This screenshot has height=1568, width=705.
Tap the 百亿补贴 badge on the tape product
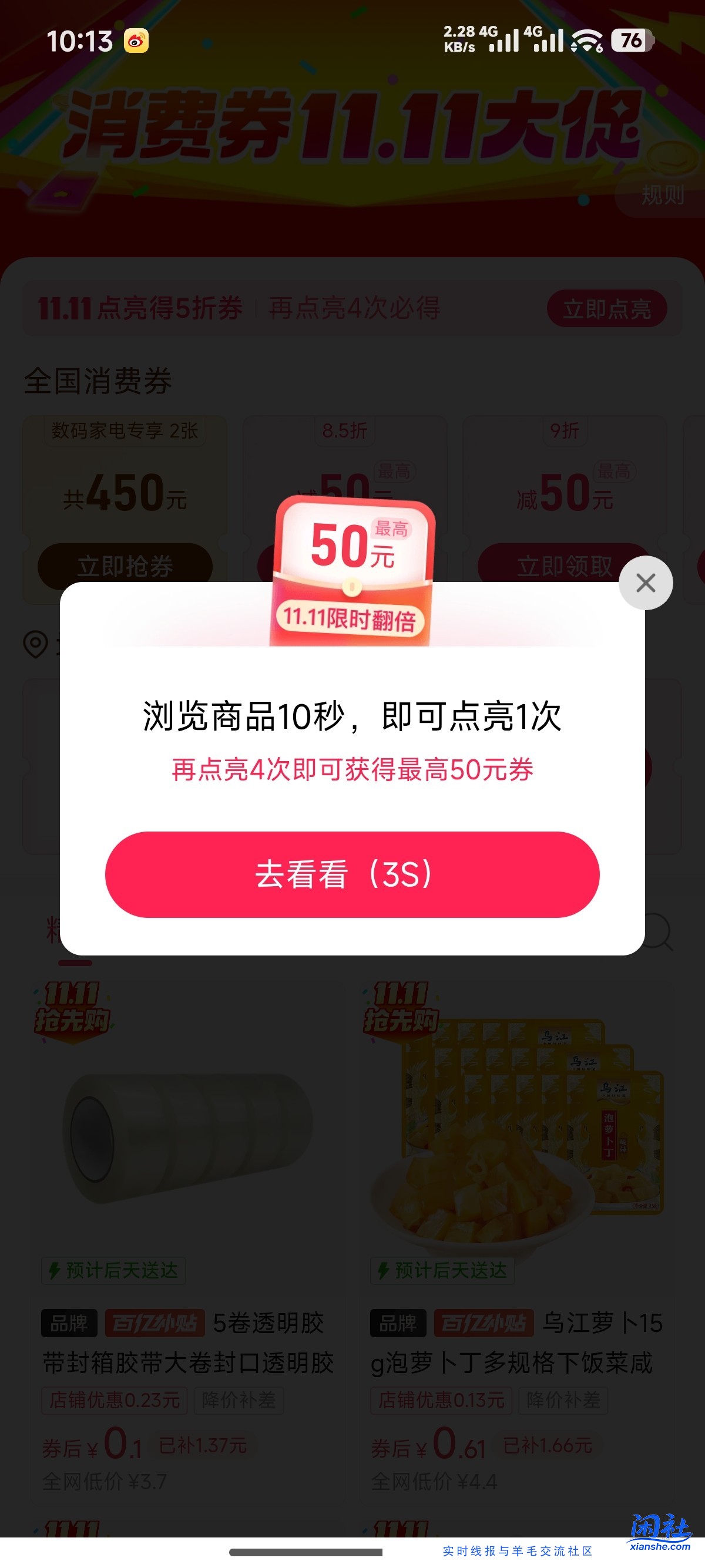pos(154,1323)
